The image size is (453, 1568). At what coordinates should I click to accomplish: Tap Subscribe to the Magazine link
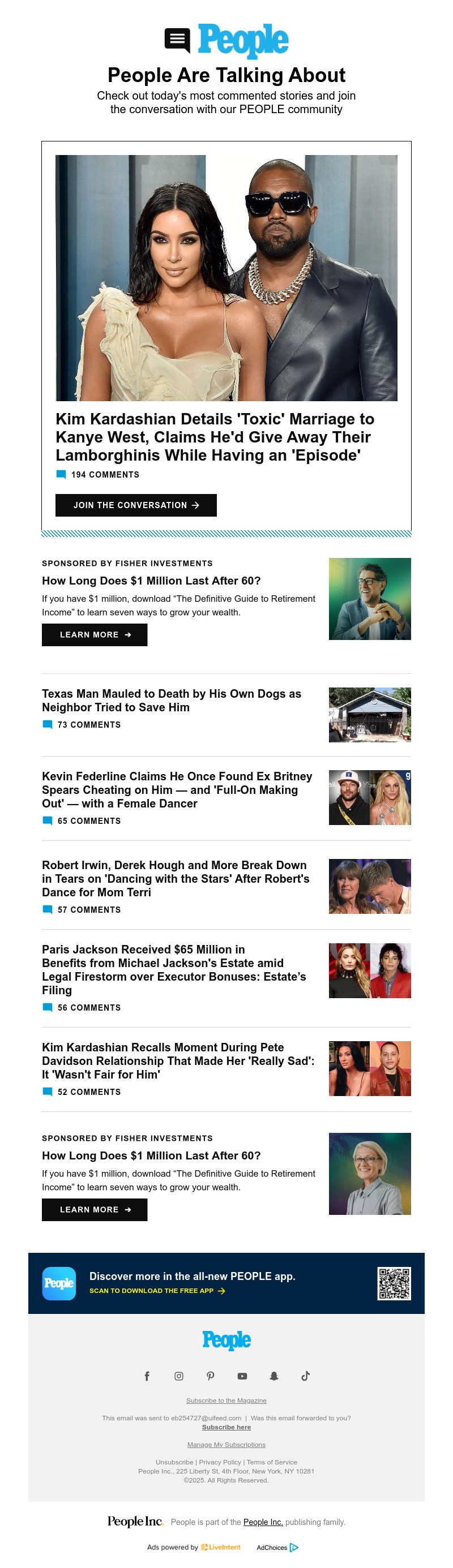(x=226, y=1401)
